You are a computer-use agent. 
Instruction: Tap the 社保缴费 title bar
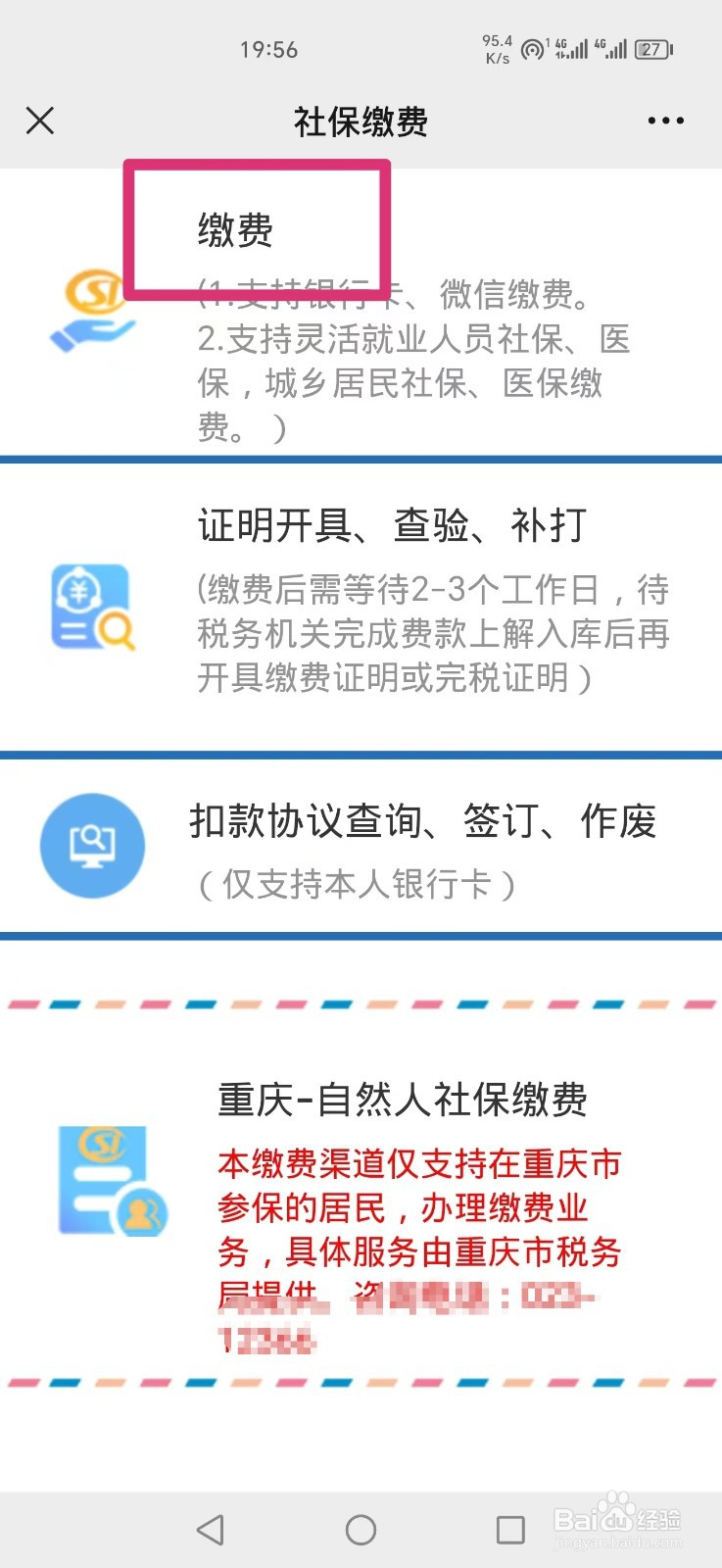pos(361,121)
